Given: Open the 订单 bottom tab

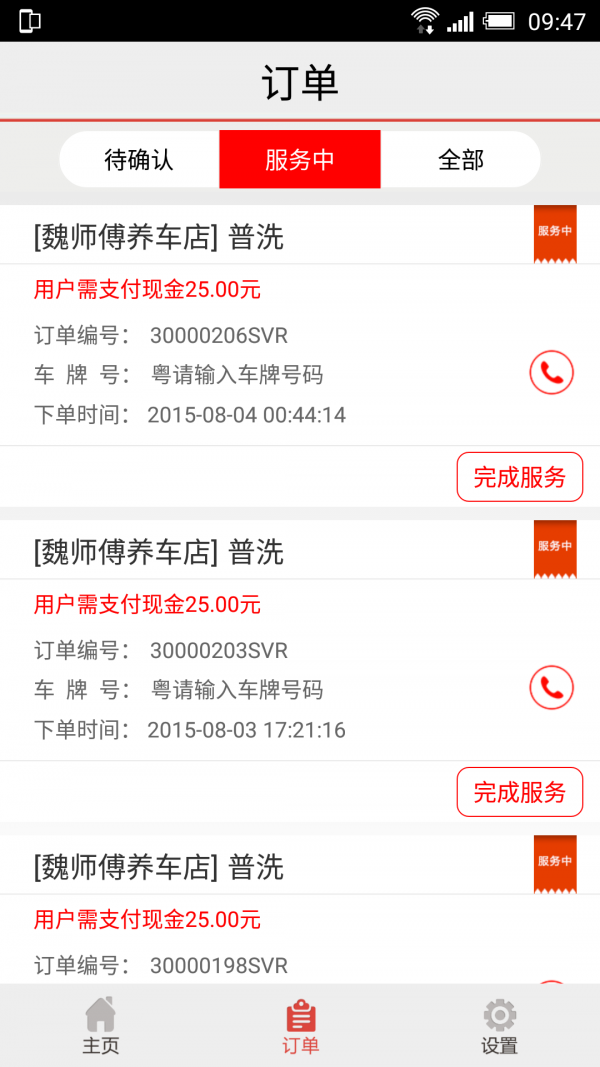Looking at the screenshot, I should pyautogui.click(x=300, y=1026).
